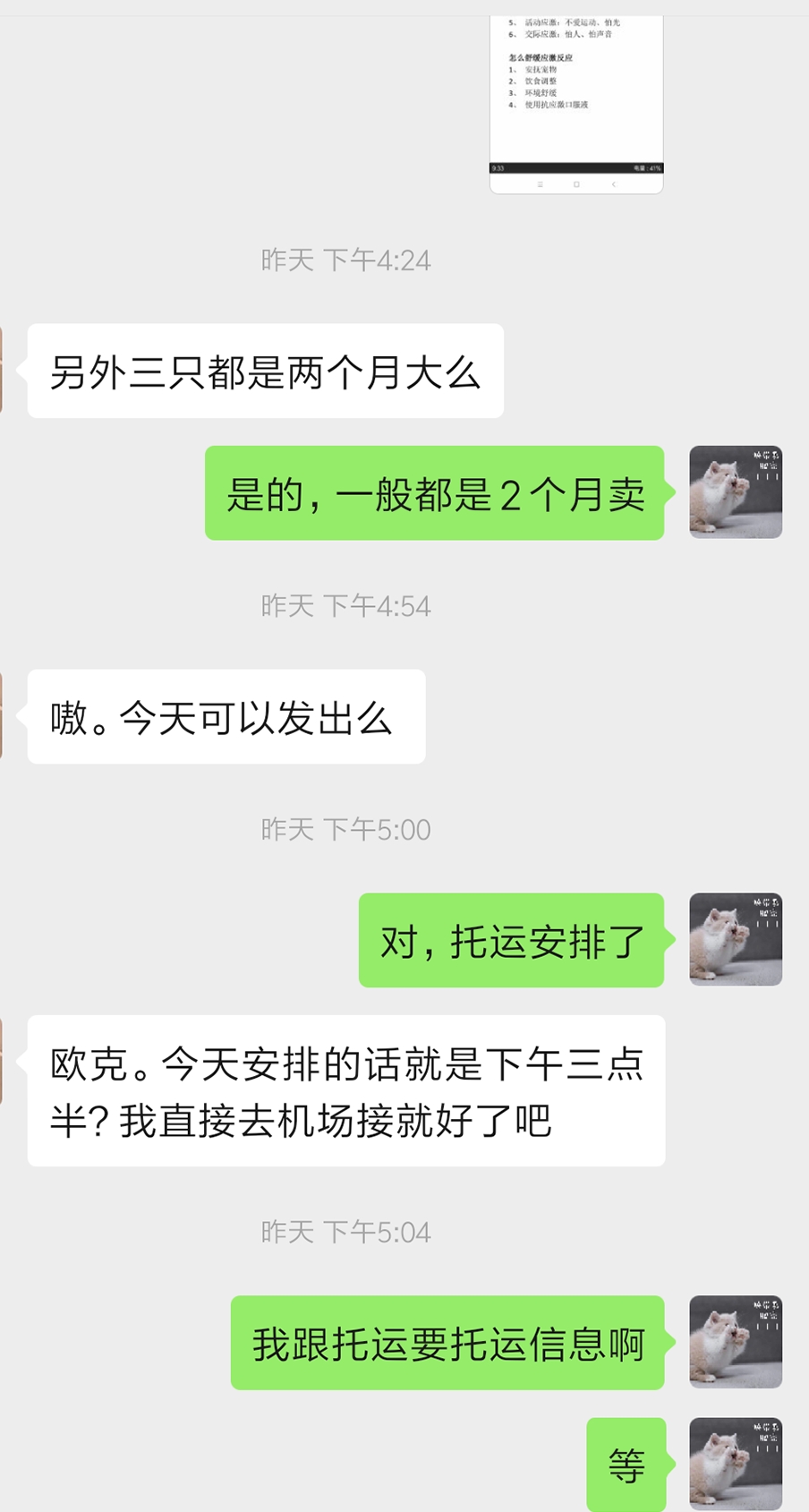
Task: Select the "等" message bubble
Action: click(x=627, y=1463)
